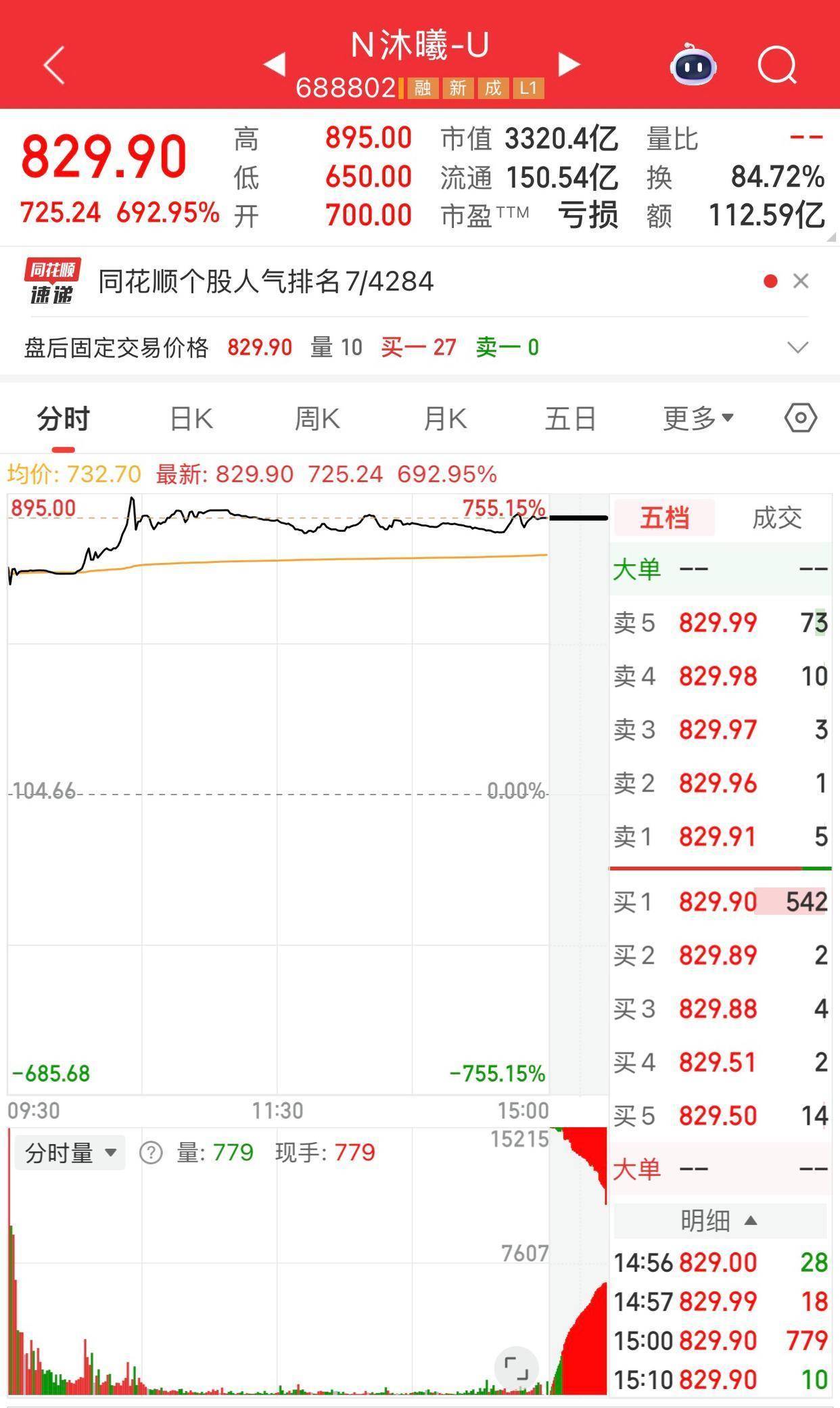Expand the 盘后固定交易价格 row

pos(798,348)
